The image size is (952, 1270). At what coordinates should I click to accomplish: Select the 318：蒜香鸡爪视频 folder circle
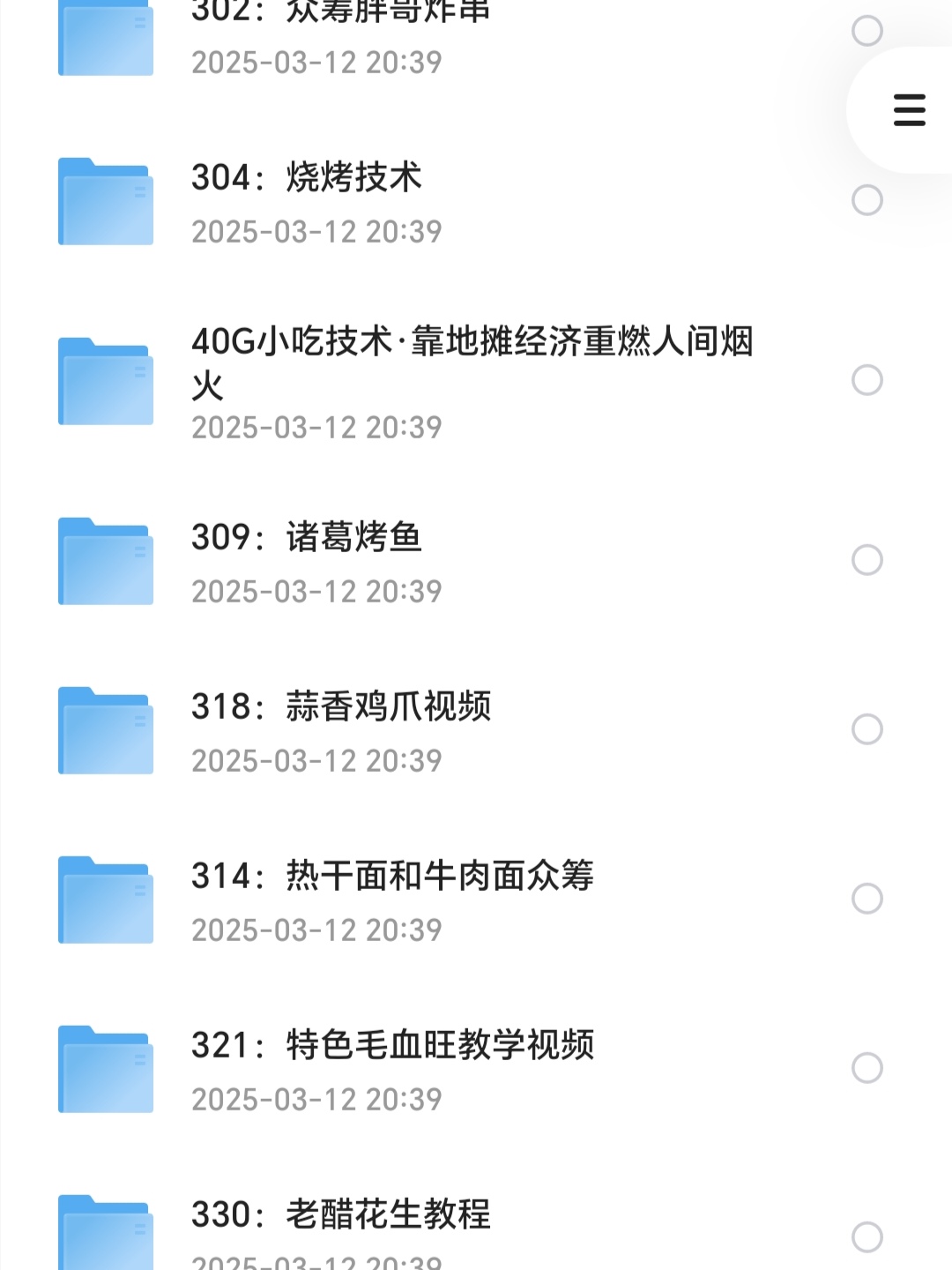(x=867, y=729)
